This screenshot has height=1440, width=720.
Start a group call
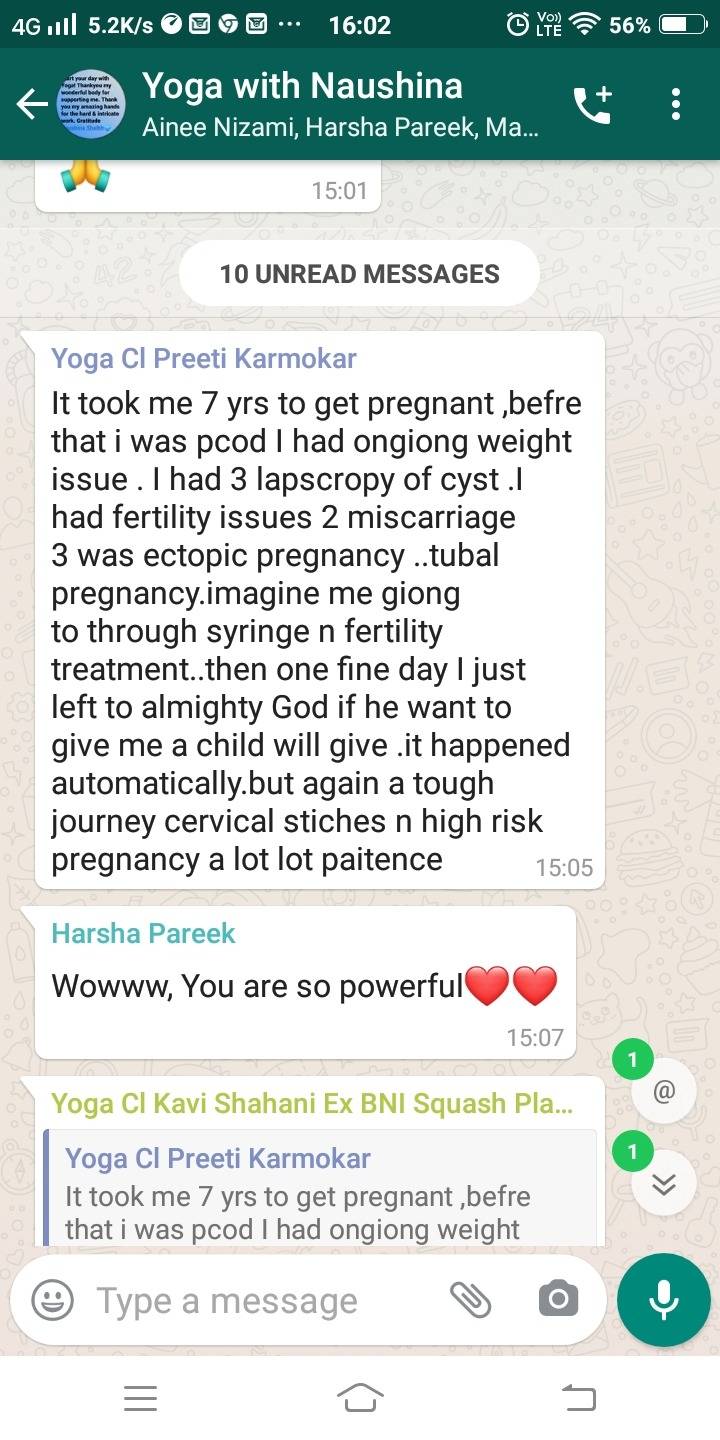591,105
